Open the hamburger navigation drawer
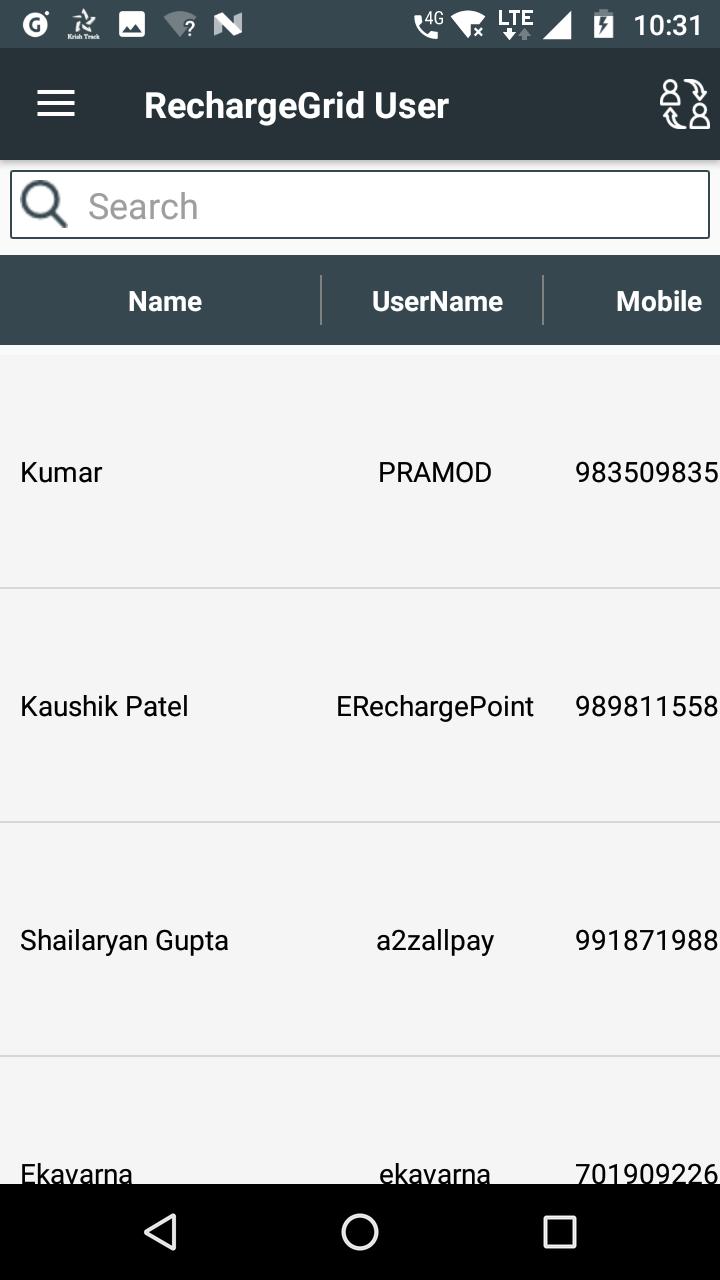The image size is (720, 1280). 56,104
